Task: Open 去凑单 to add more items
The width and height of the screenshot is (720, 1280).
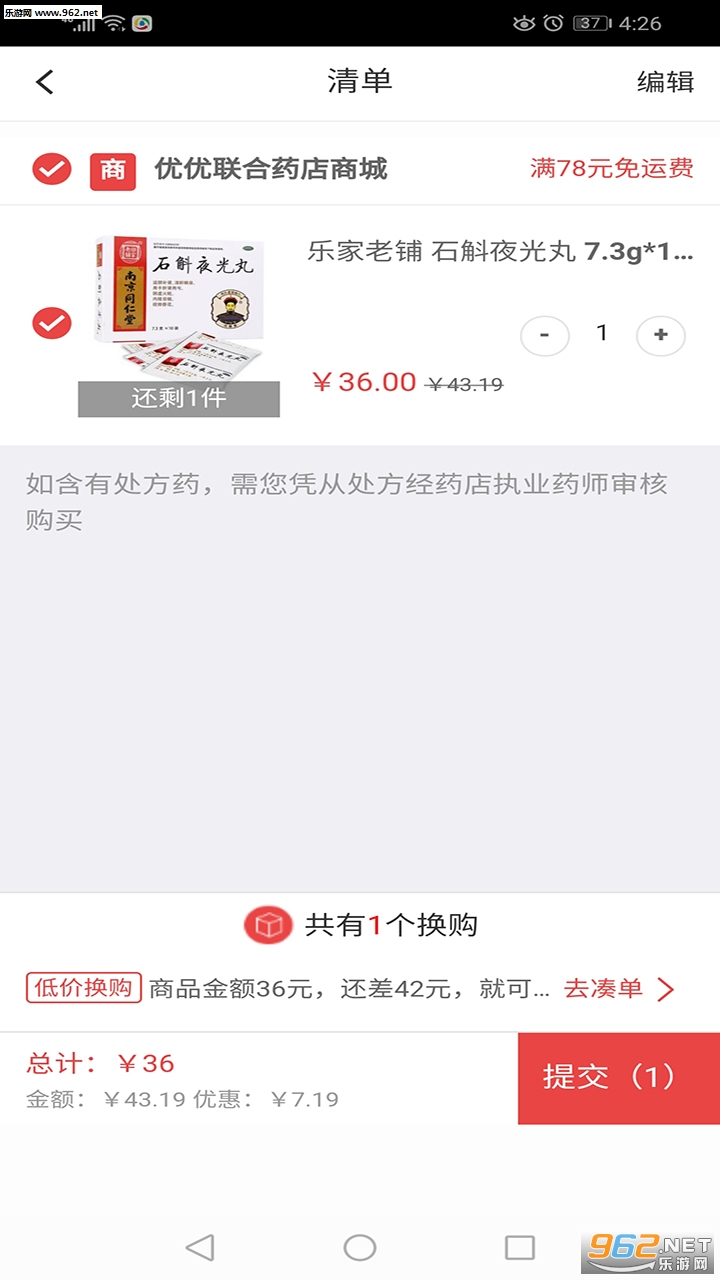Action: (620, 989)
